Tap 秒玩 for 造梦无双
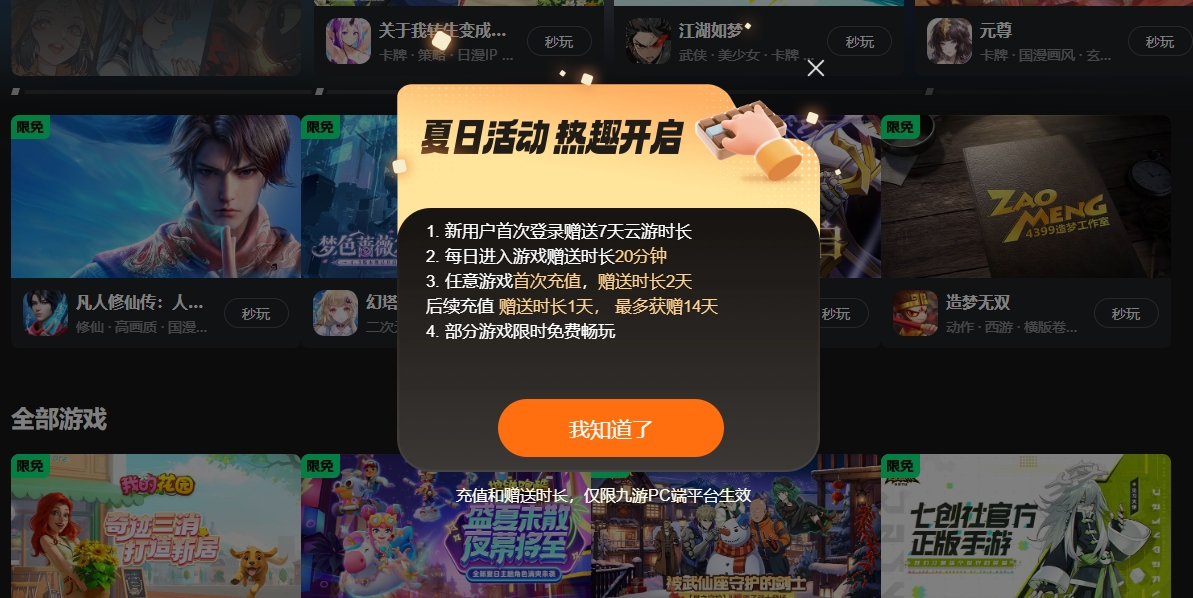The width and height of the screenshot is (1193, 598). 1126,313
